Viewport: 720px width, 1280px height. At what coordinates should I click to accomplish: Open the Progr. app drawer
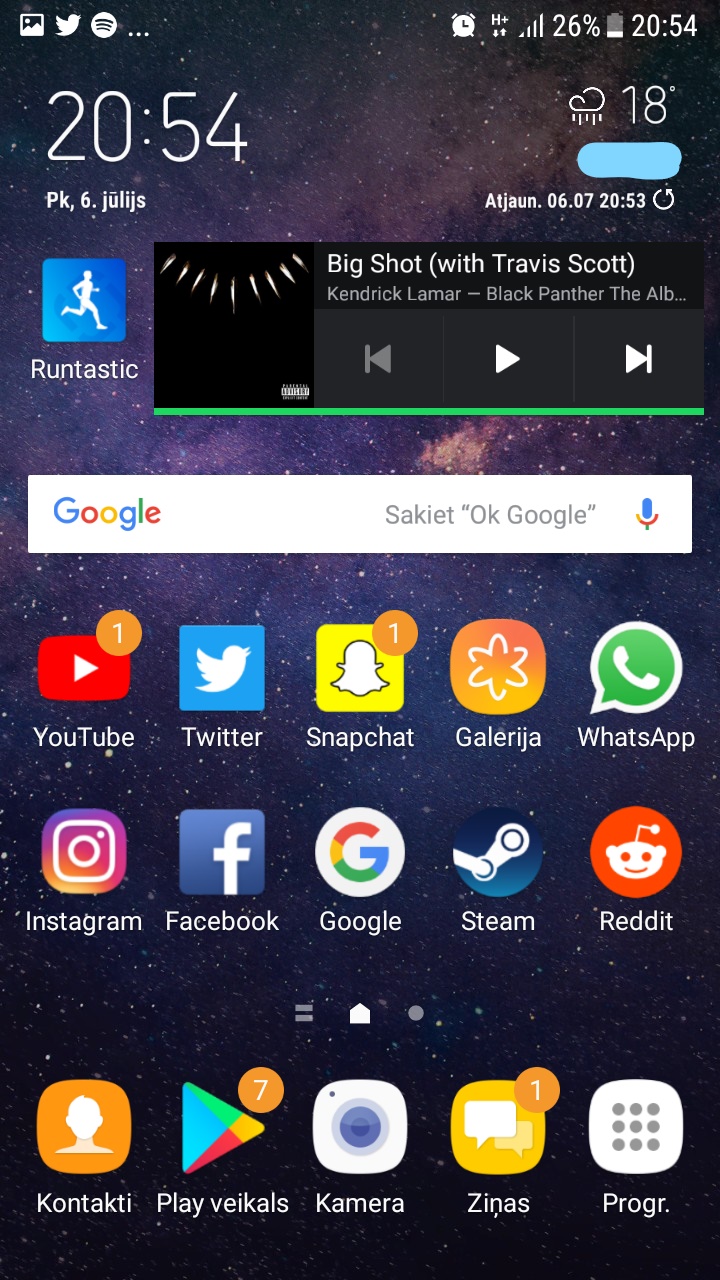636,1127
